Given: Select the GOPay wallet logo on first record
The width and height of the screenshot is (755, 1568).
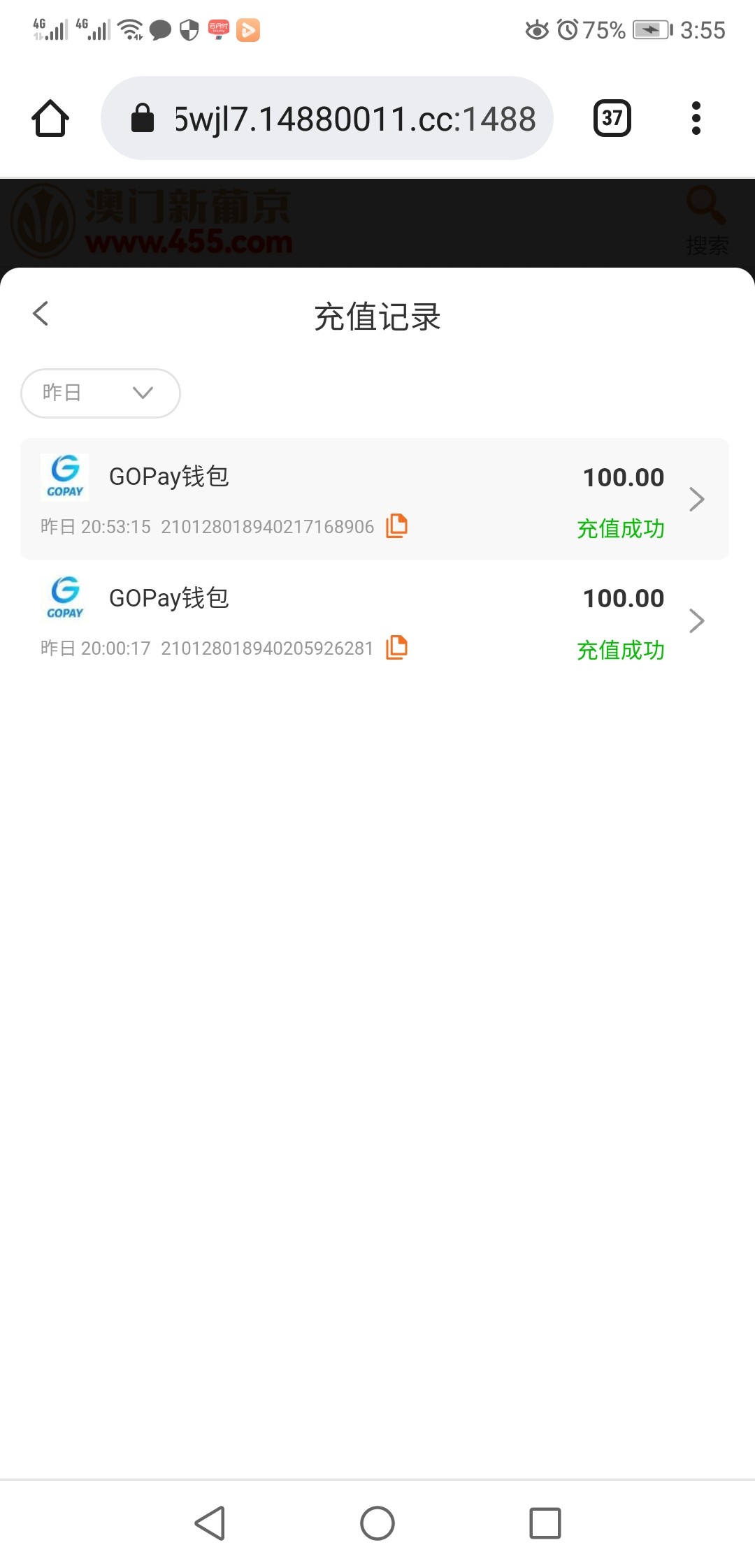Looking at the screenshot, I should 65,477.
